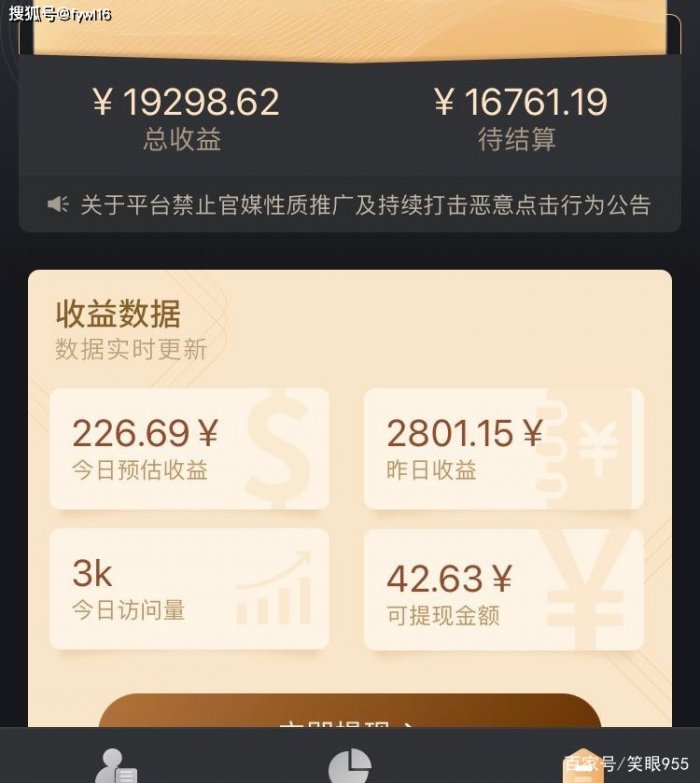Switch to the pie chart statistics tab

coord(349,766)
